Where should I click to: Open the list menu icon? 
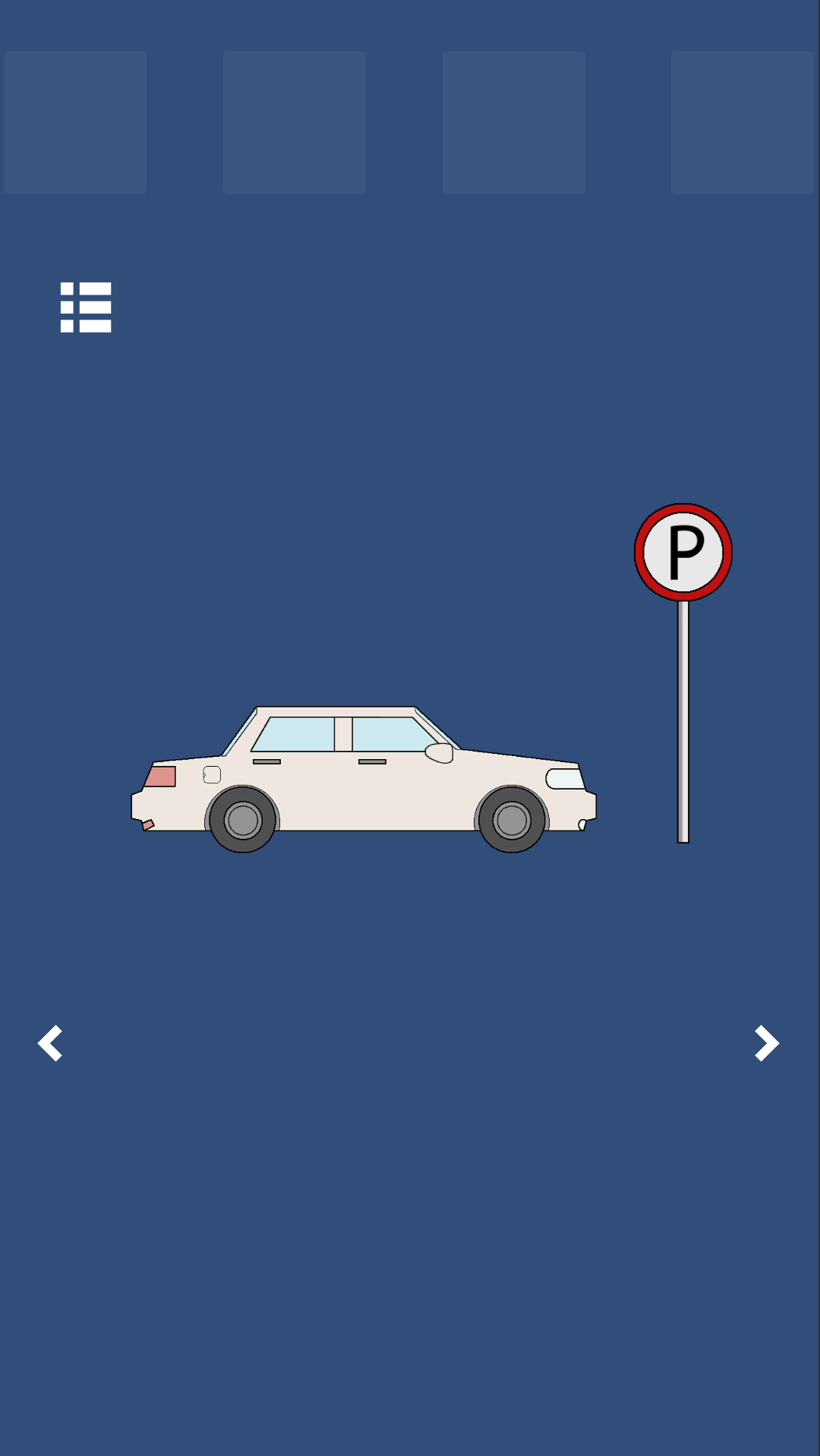pos(86,307)
